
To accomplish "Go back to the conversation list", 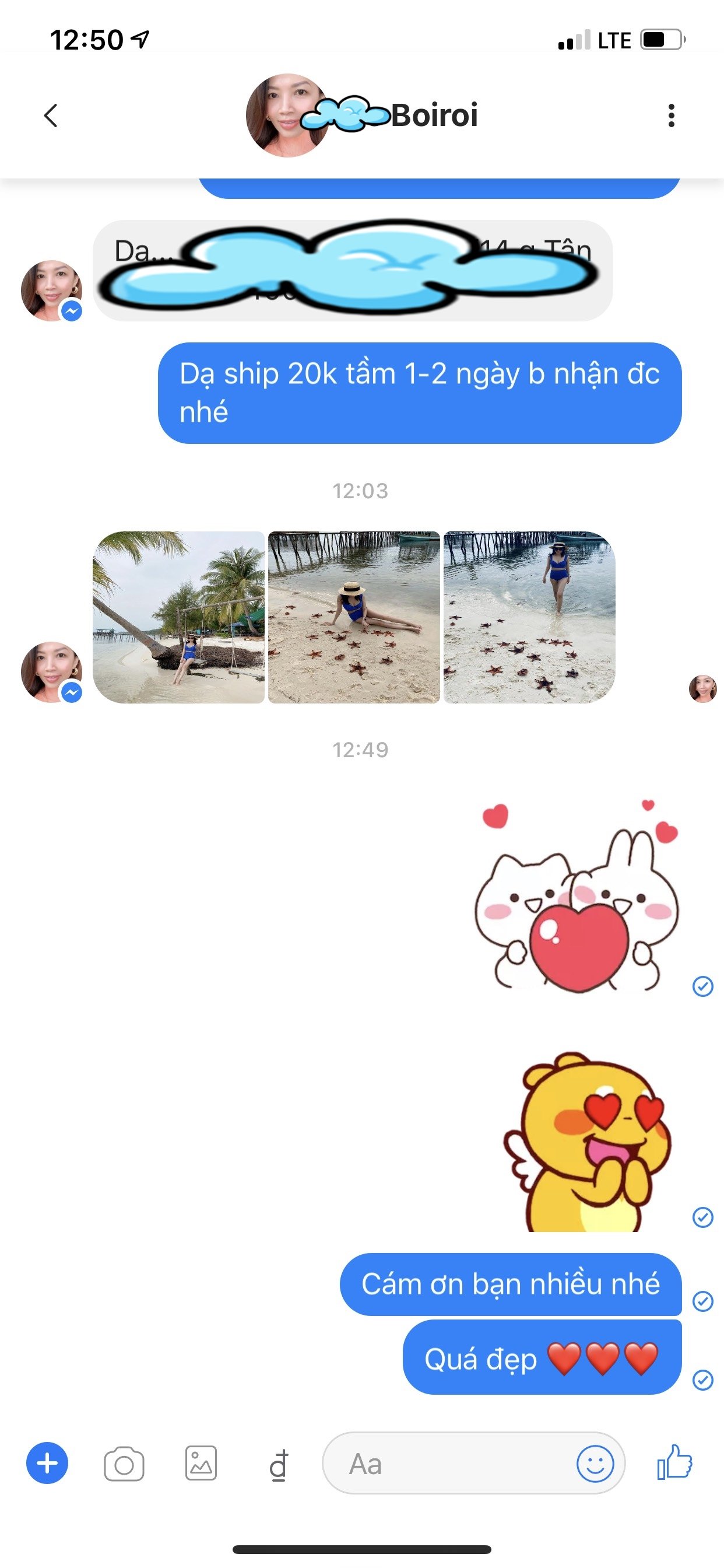I will [x=51, y=115].
